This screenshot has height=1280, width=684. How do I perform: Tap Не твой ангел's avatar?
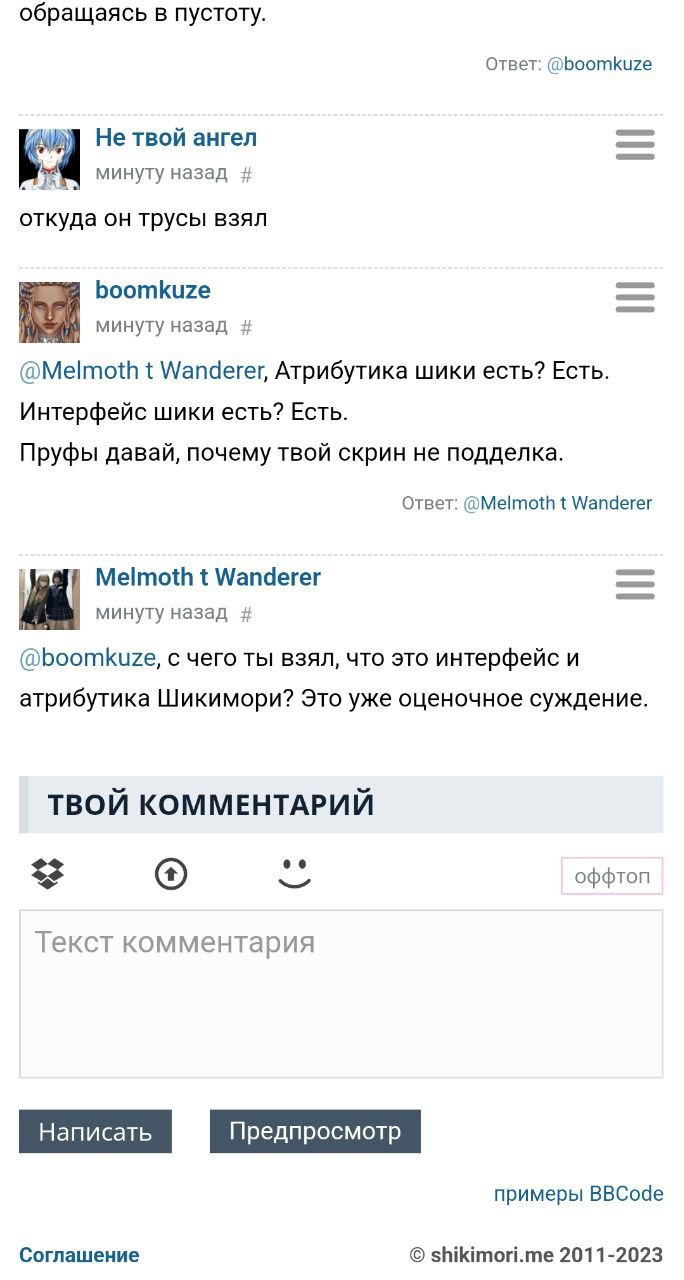click(x=49, y=159)
